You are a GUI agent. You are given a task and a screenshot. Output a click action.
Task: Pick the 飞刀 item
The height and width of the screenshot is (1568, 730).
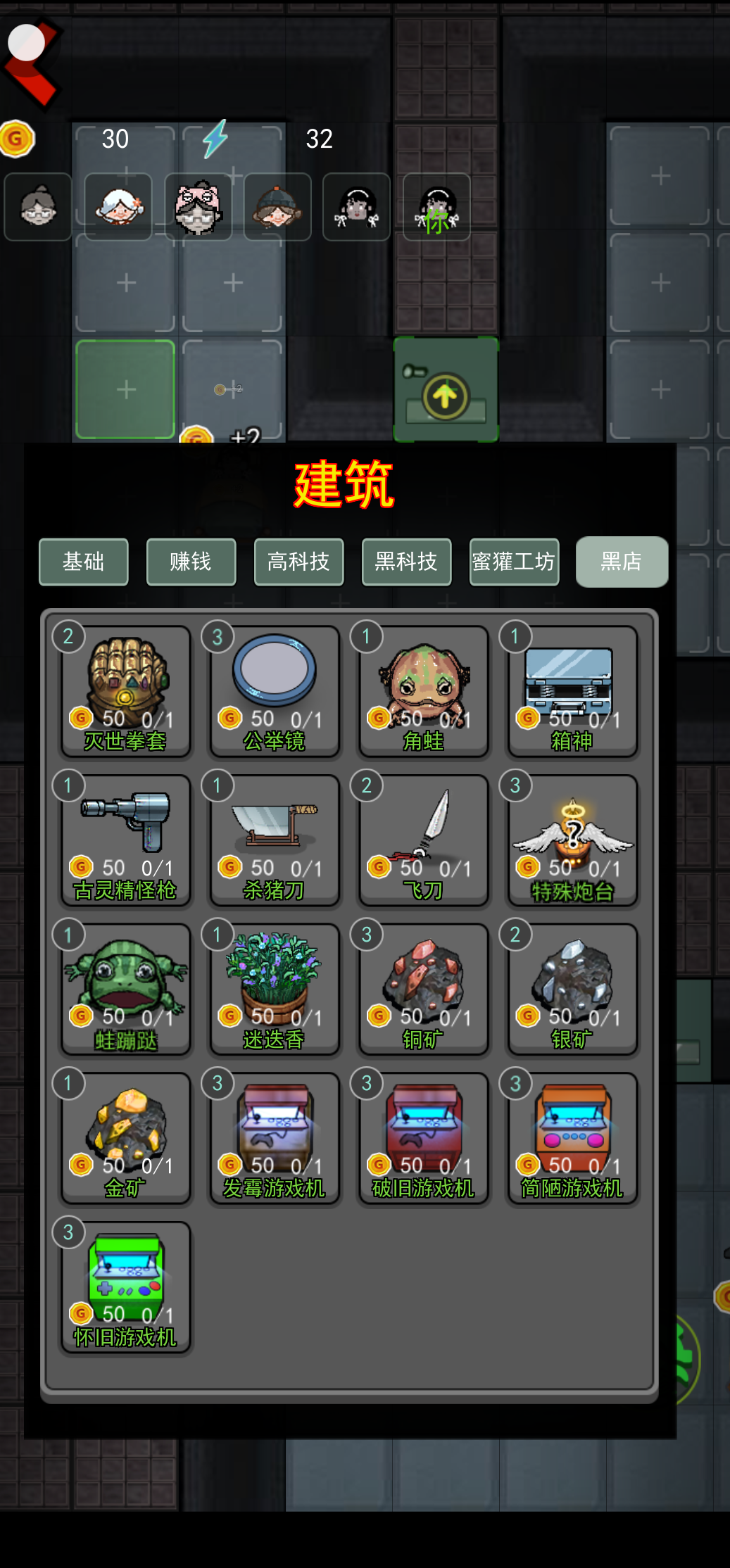point(424,840)
